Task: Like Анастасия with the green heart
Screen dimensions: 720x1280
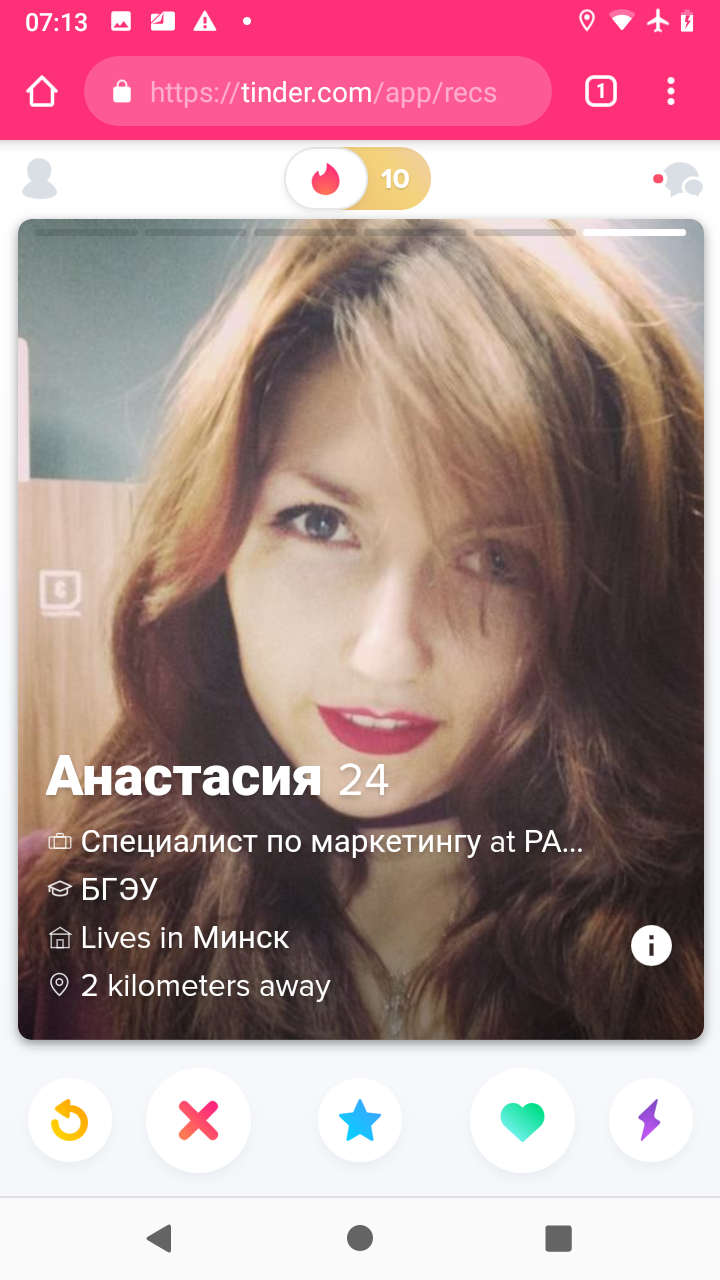Action: [522, 1120]
